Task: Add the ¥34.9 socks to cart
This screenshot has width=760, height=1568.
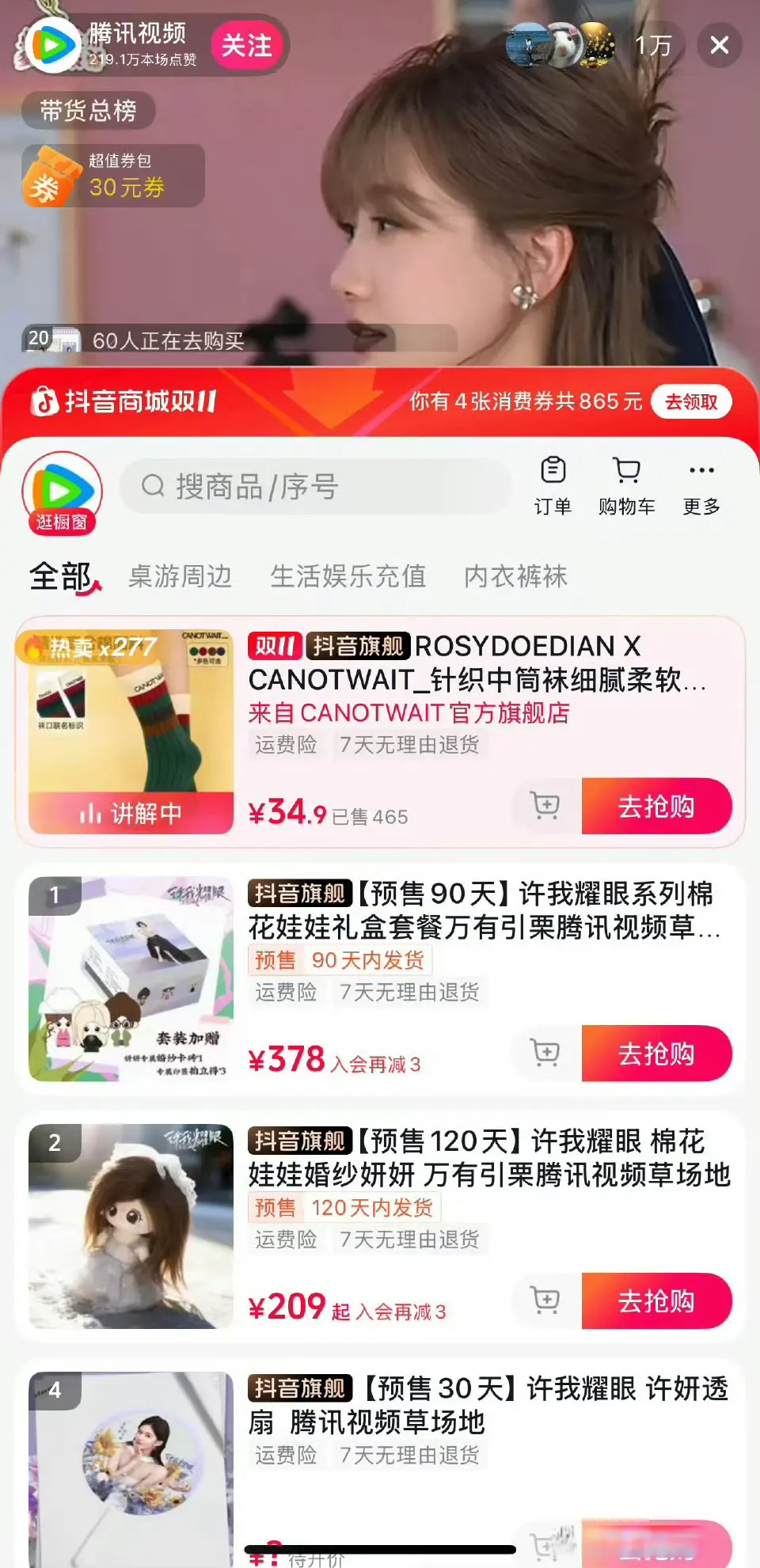Action: click(545, 806)
